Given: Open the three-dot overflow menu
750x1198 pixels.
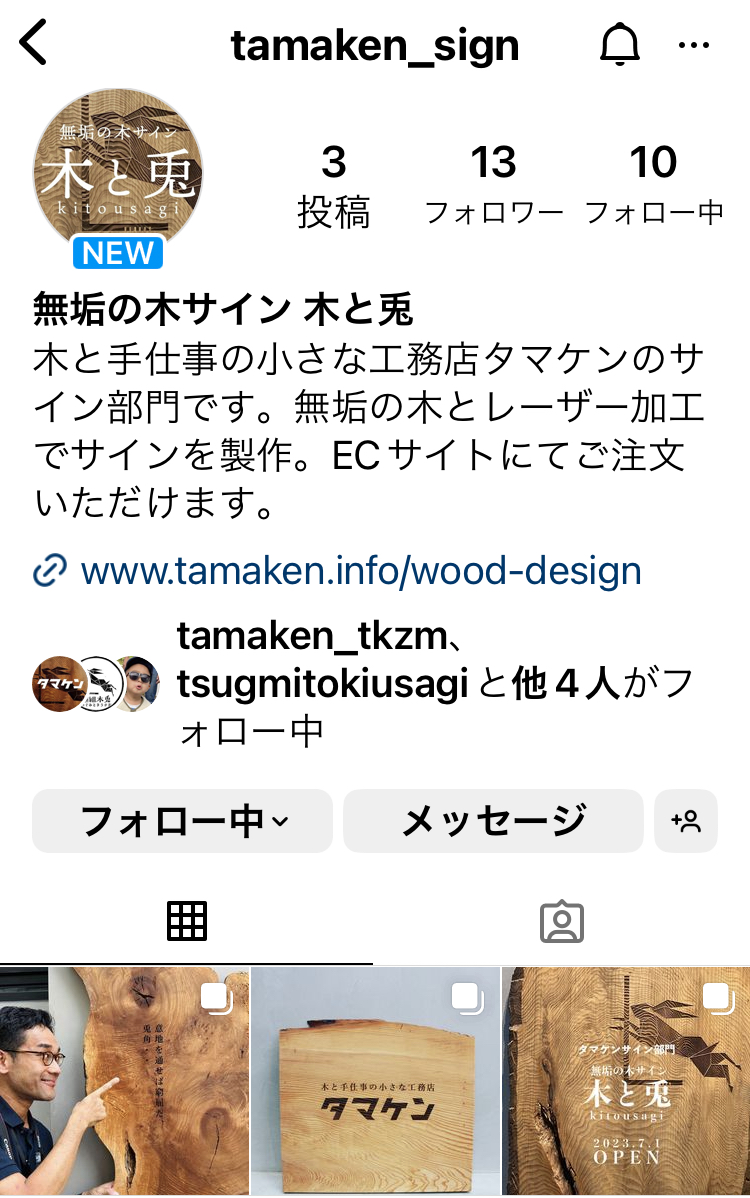Looking at the screenshot, I should [x=694, y=45].
